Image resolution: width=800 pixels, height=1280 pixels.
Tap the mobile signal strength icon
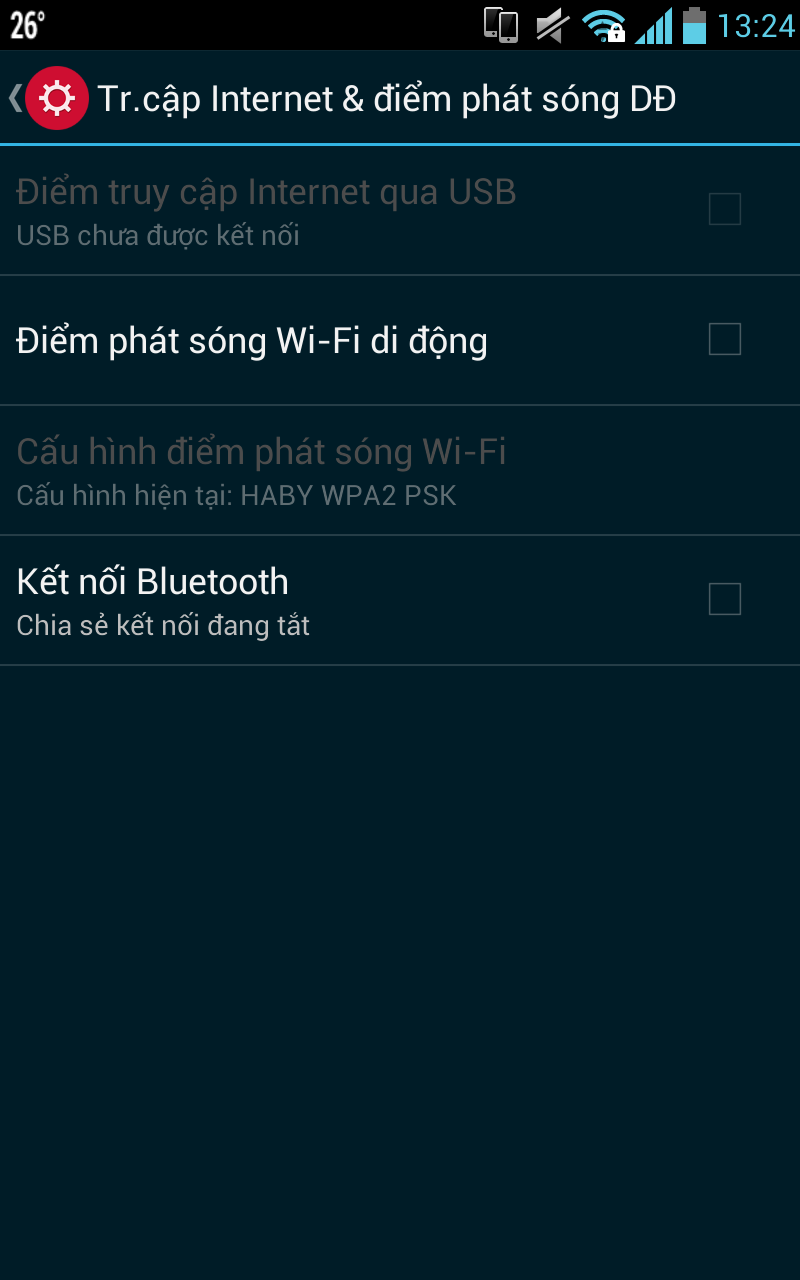pos(651,26)
